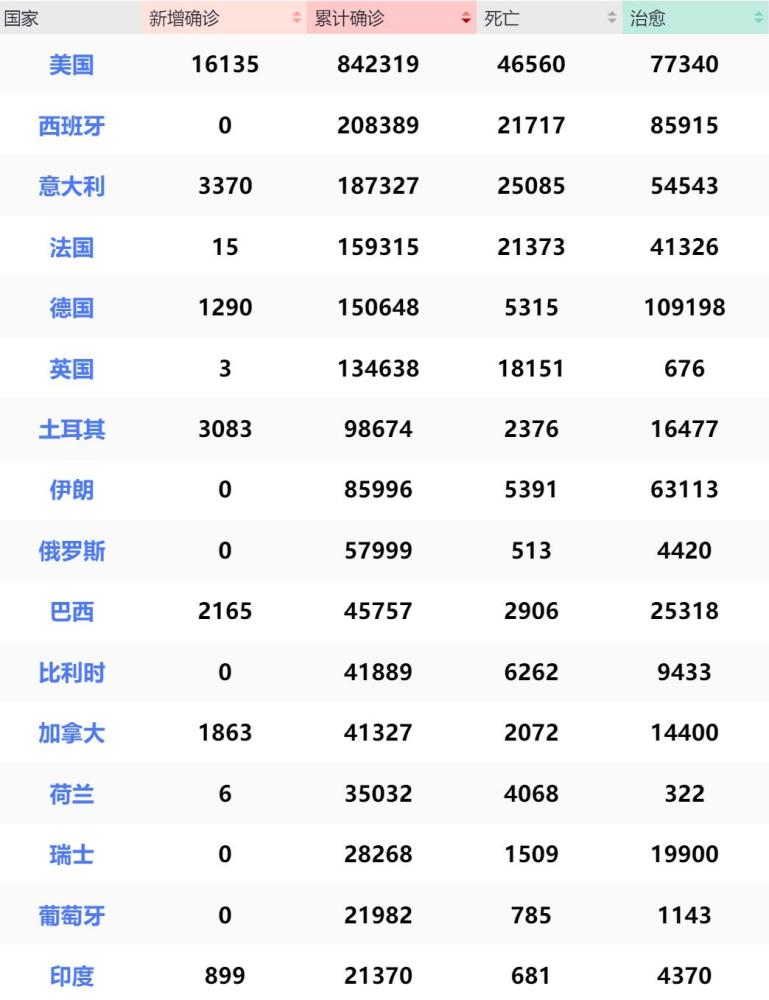View the 法国 country page

pyautogui.click(x=71, y=247)
